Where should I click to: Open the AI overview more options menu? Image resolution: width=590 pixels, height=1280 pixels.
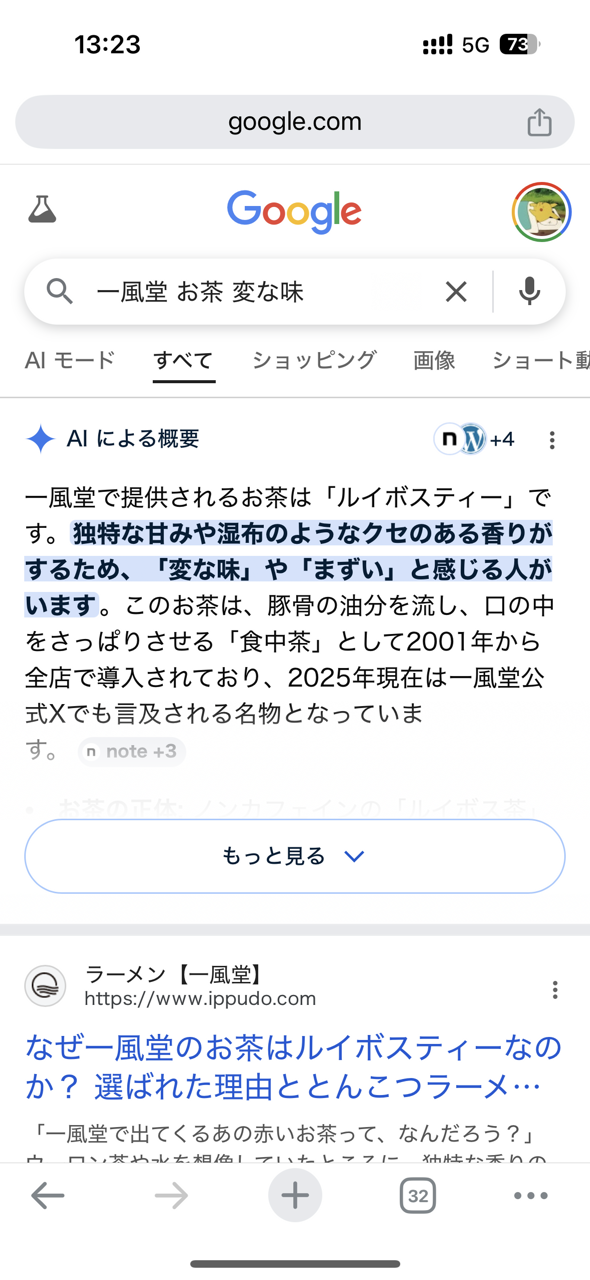click(552, 440)
